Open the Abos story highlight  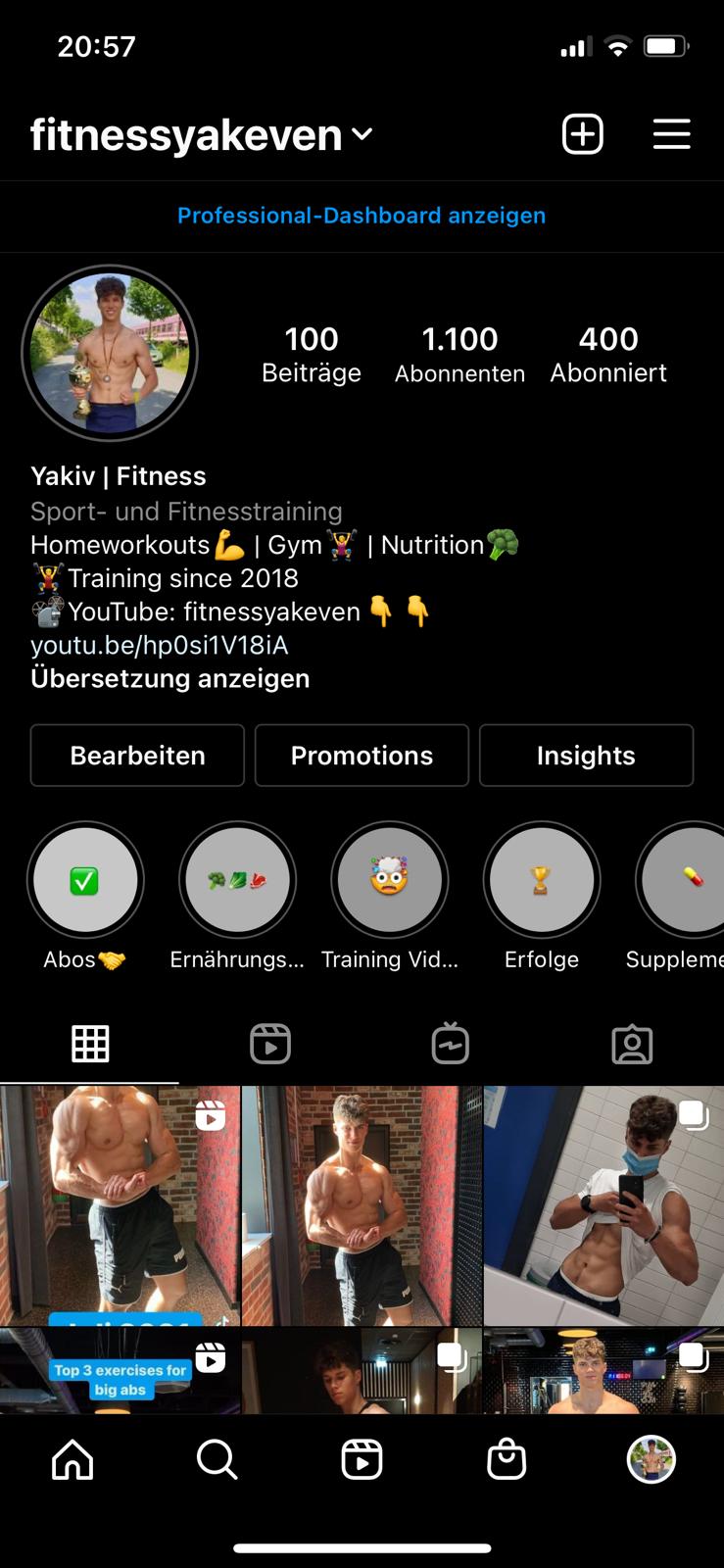[85, 880]
